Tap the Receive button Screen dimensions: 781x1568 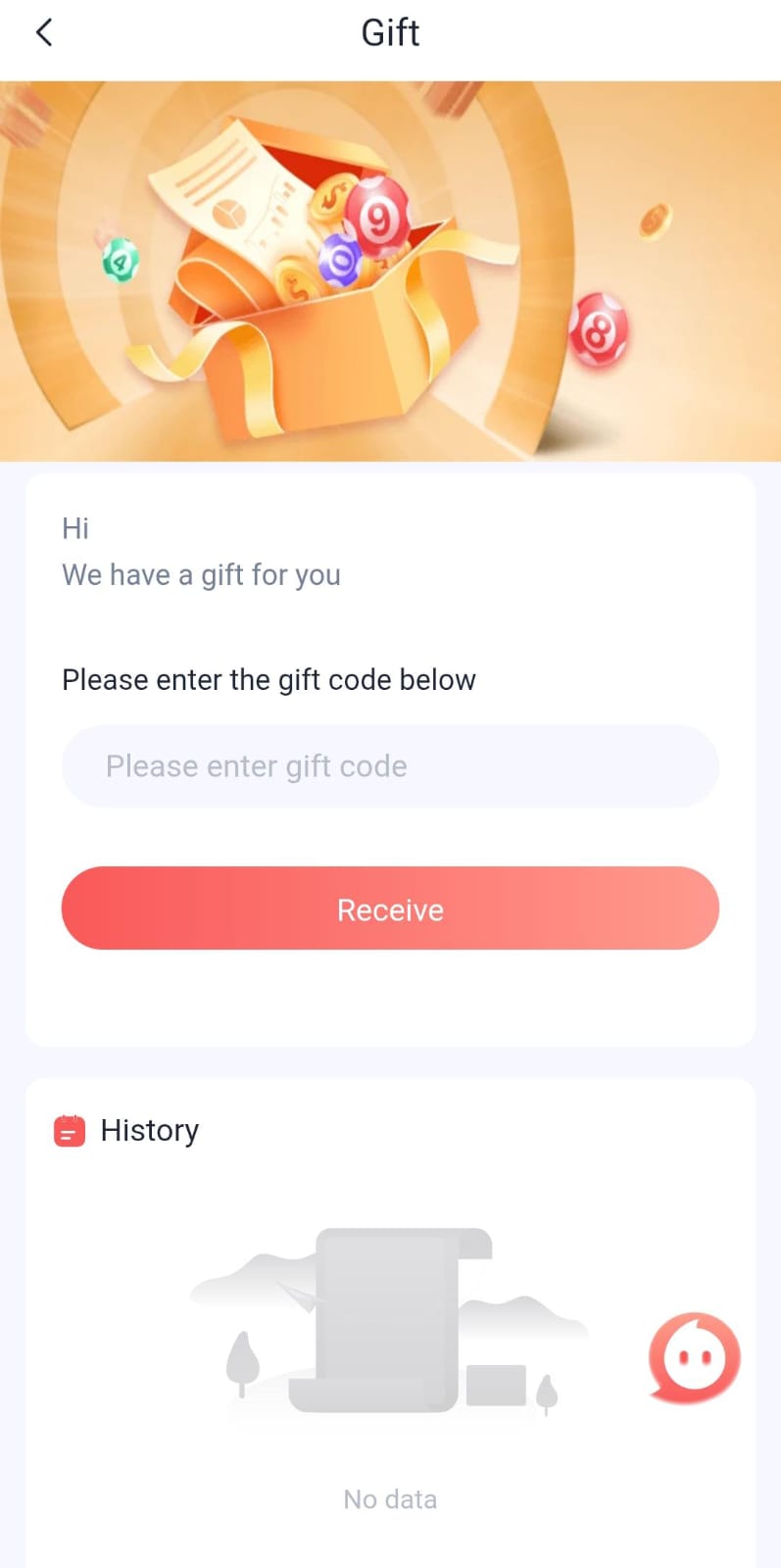point(390,908)
